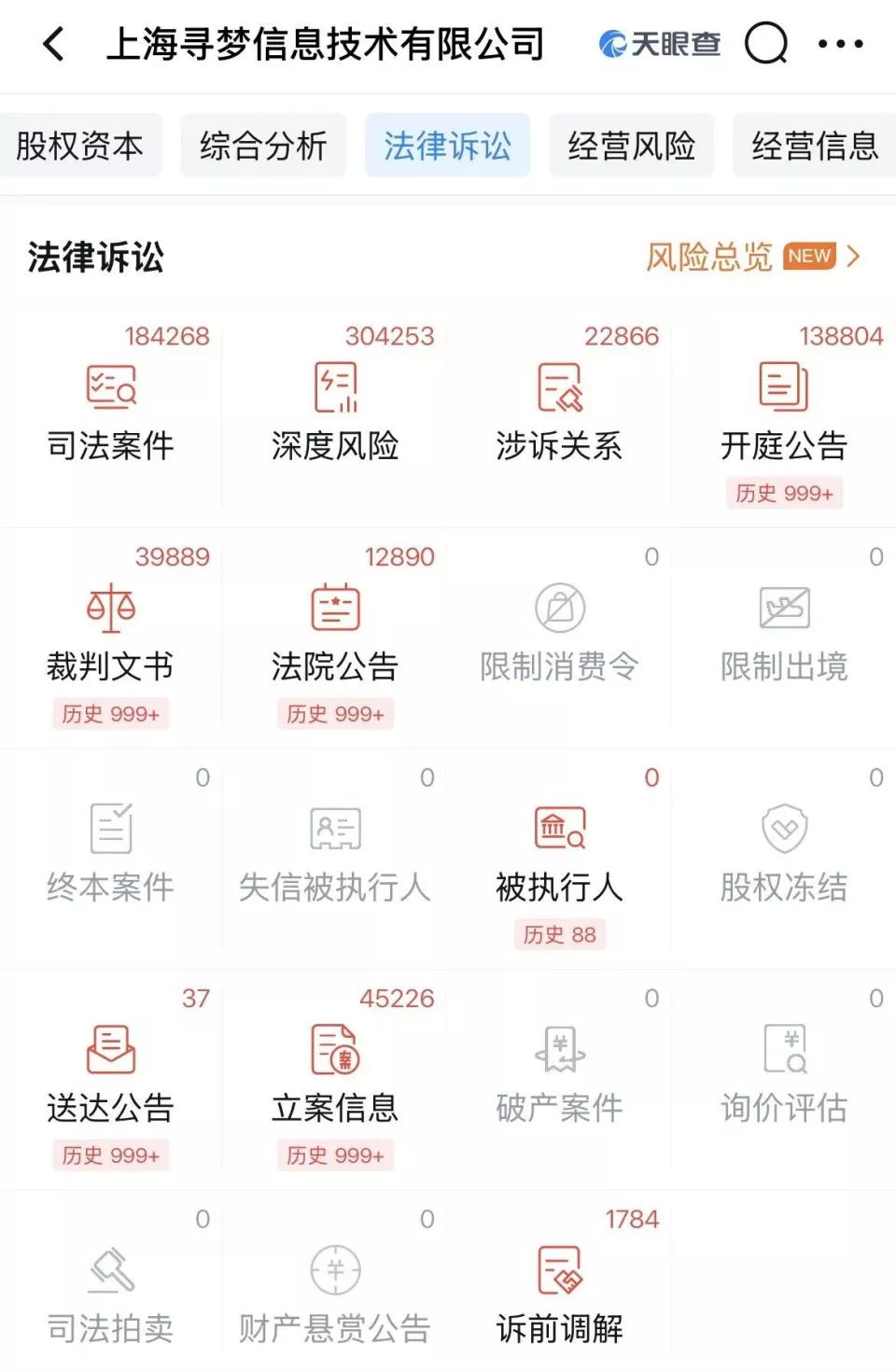Open the 法院公告 tile
This screenshot has width=896, height=1372.
[335, 630]
